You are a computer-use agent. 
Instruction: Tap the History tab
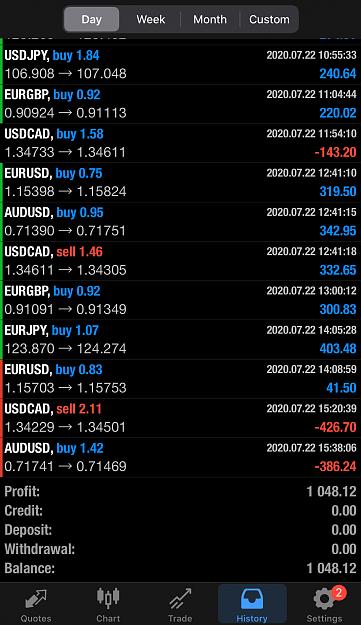click(252, 605)
